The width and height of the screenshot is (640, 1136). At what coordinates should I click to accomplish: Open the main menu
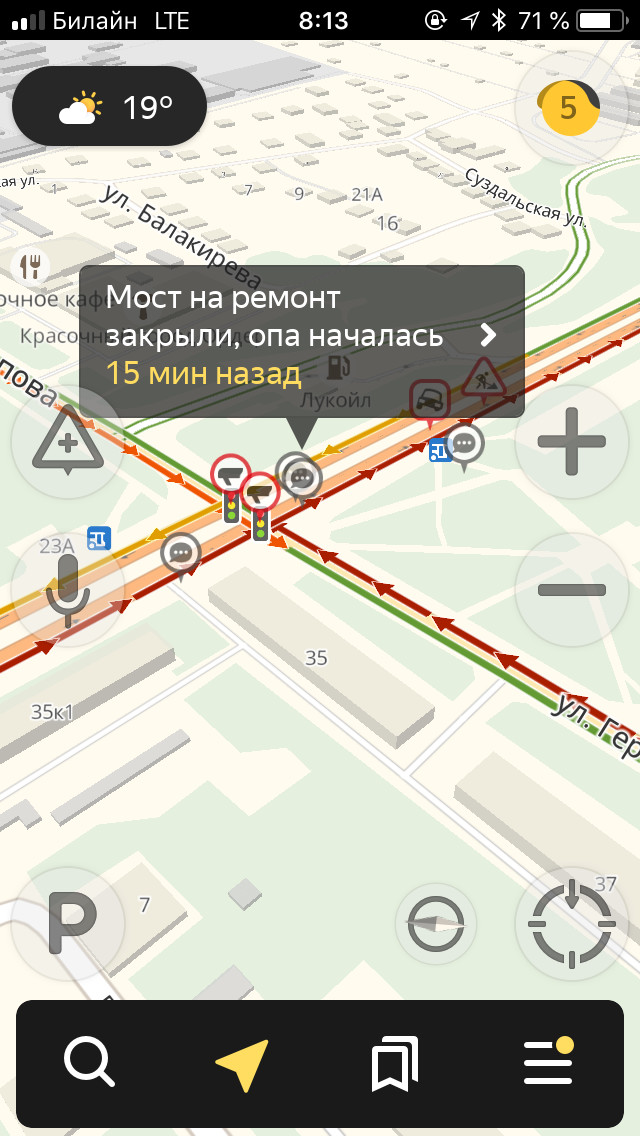tap(547, 1062)
